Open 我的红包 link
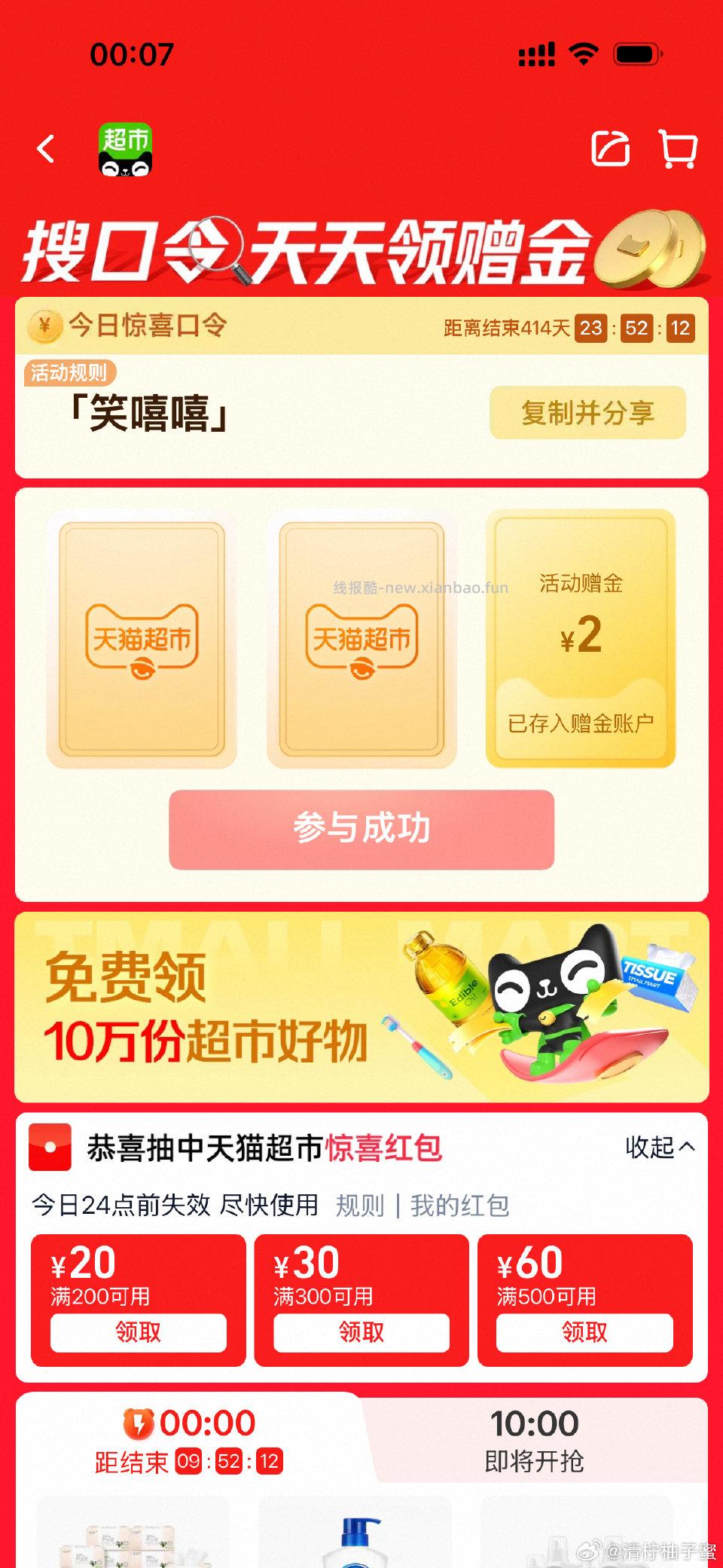Viewport: 723px width, 1568px height. [459, 1206]
